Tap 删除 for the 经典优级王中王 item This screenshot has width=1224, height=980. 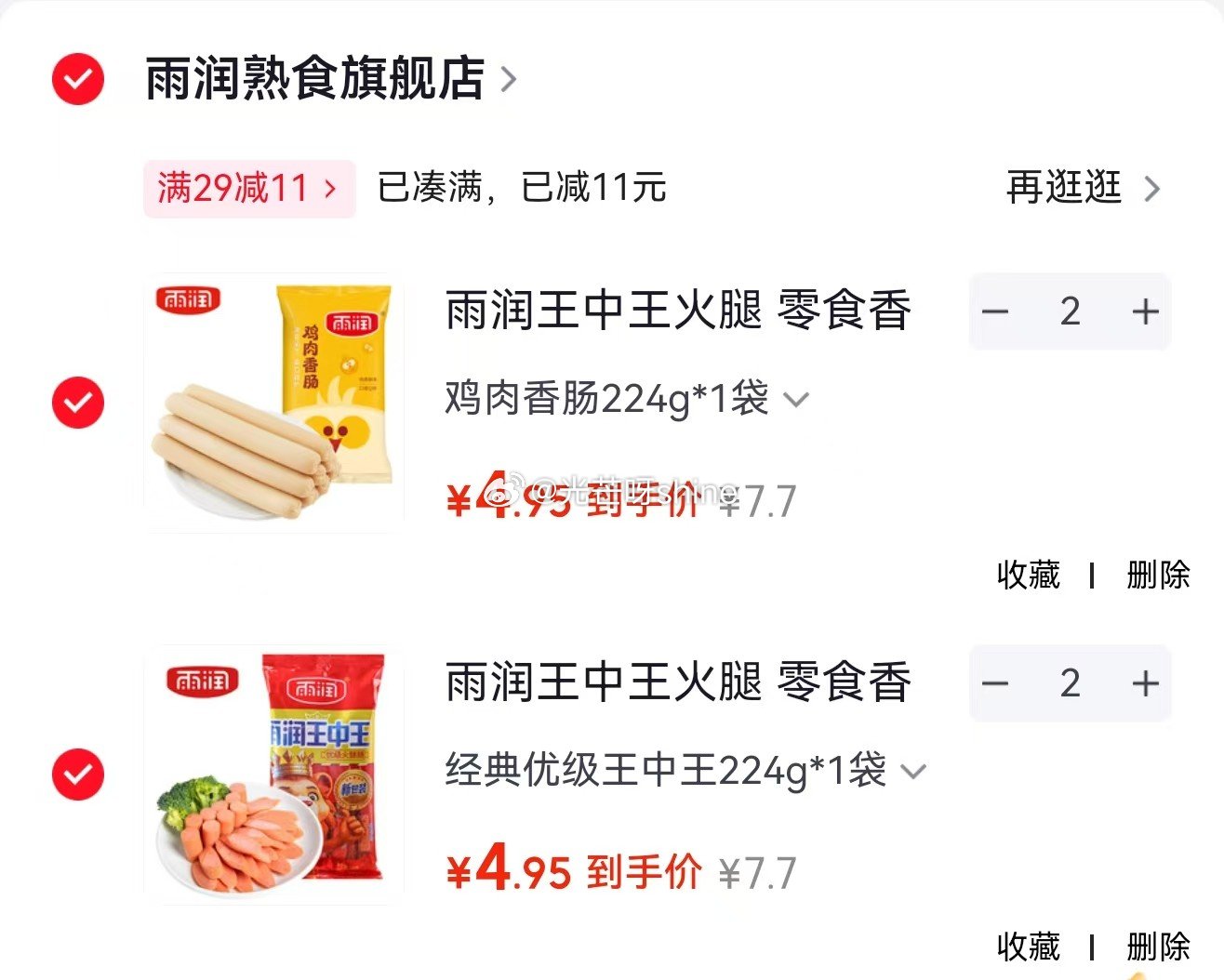(x=1158, y=947)
